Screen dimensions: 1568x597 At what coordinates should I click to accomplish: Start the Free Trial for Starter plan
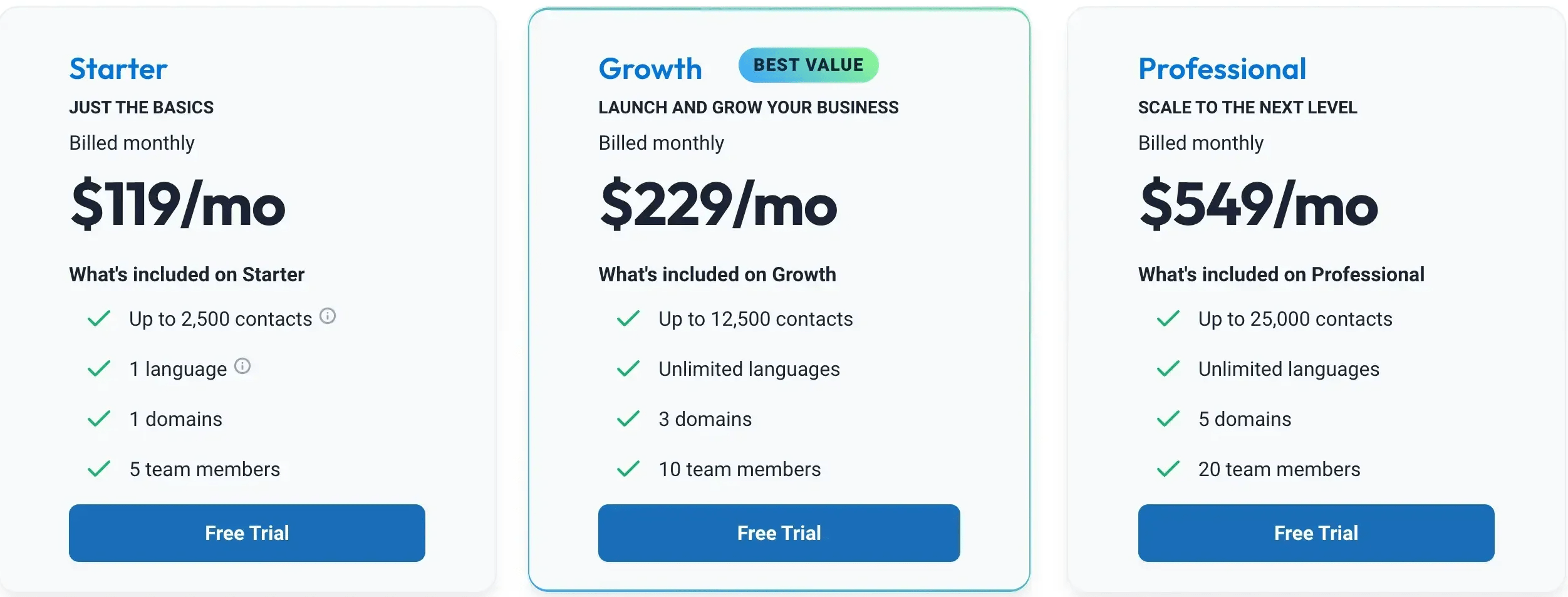point(247,532)
